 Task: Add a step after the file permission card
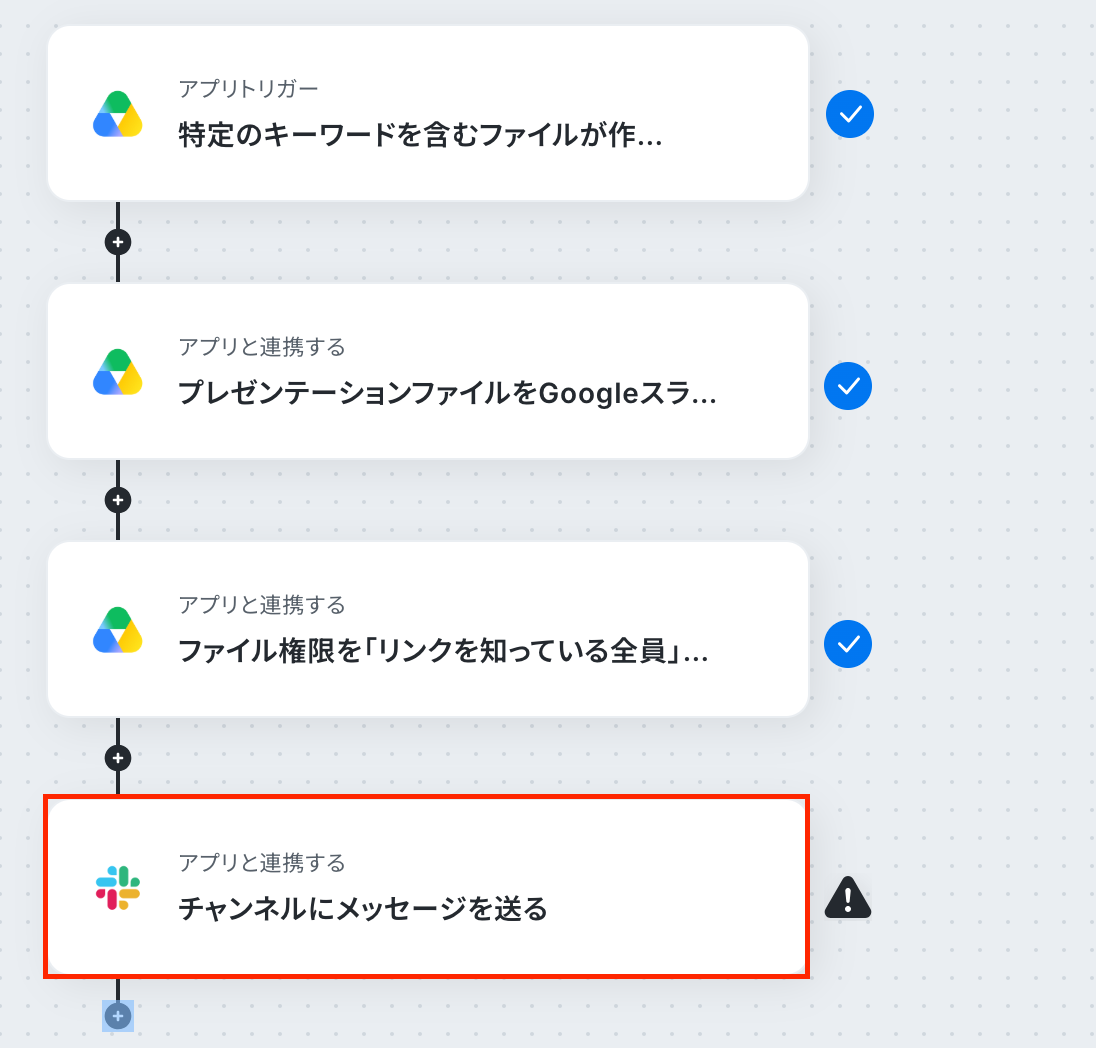point(118,758)
